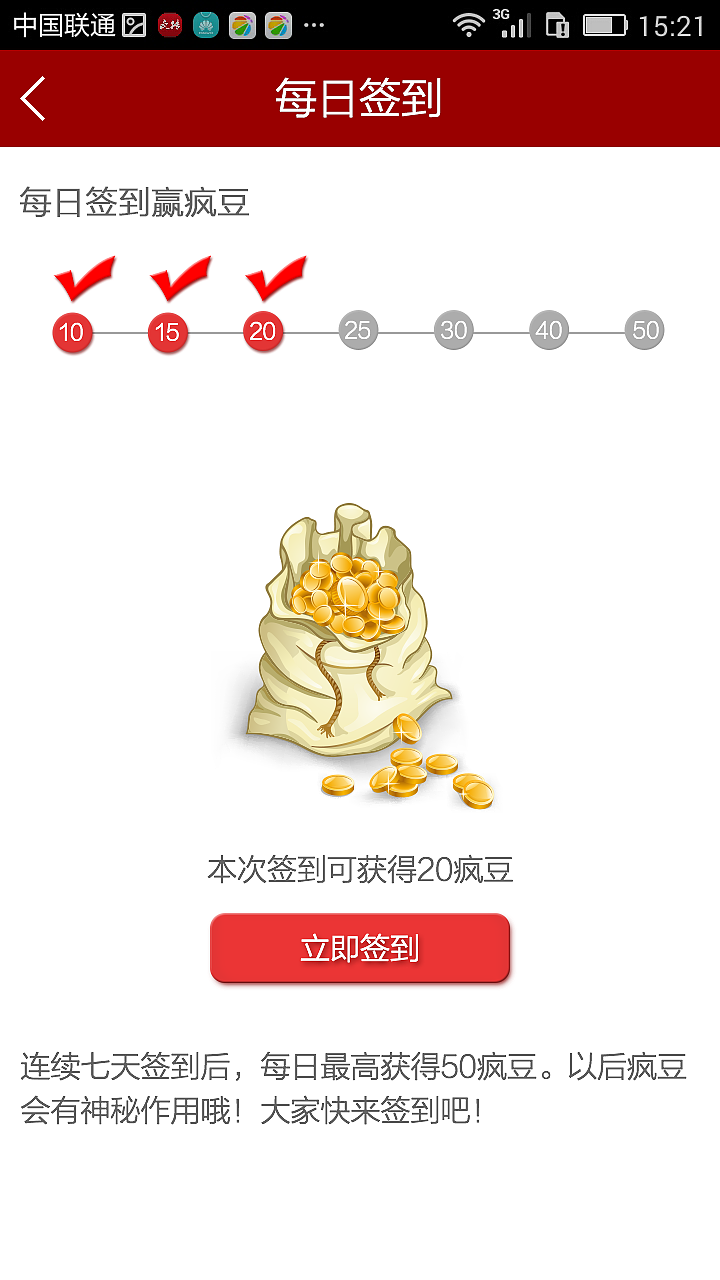Tap the gray "50" milestone circle
The image size is (720, 1280).
tap(643, 329)
